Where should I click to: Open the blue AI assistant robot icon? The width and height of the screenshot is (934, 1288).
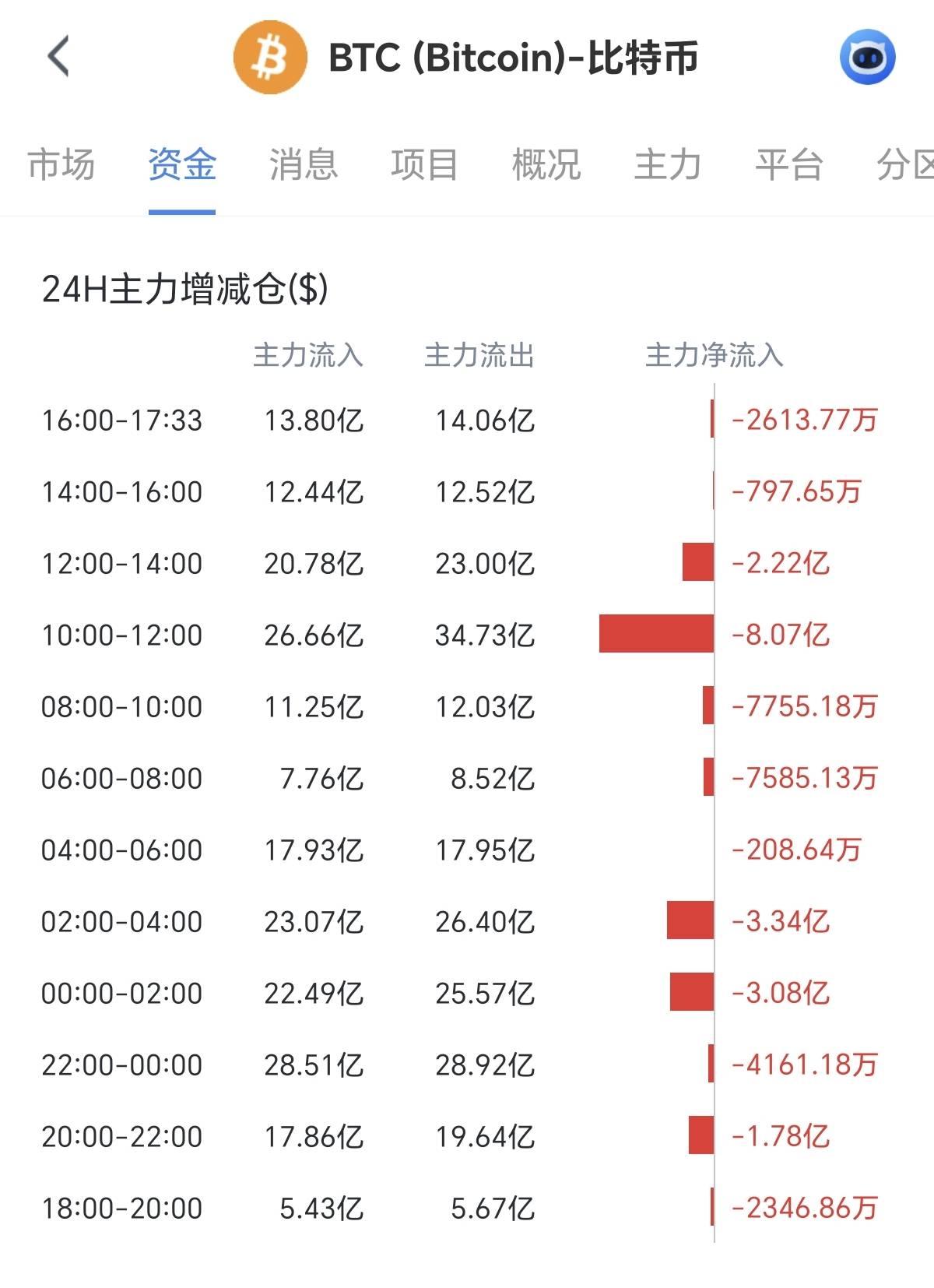pyautogui.click(x=866, y=55)
